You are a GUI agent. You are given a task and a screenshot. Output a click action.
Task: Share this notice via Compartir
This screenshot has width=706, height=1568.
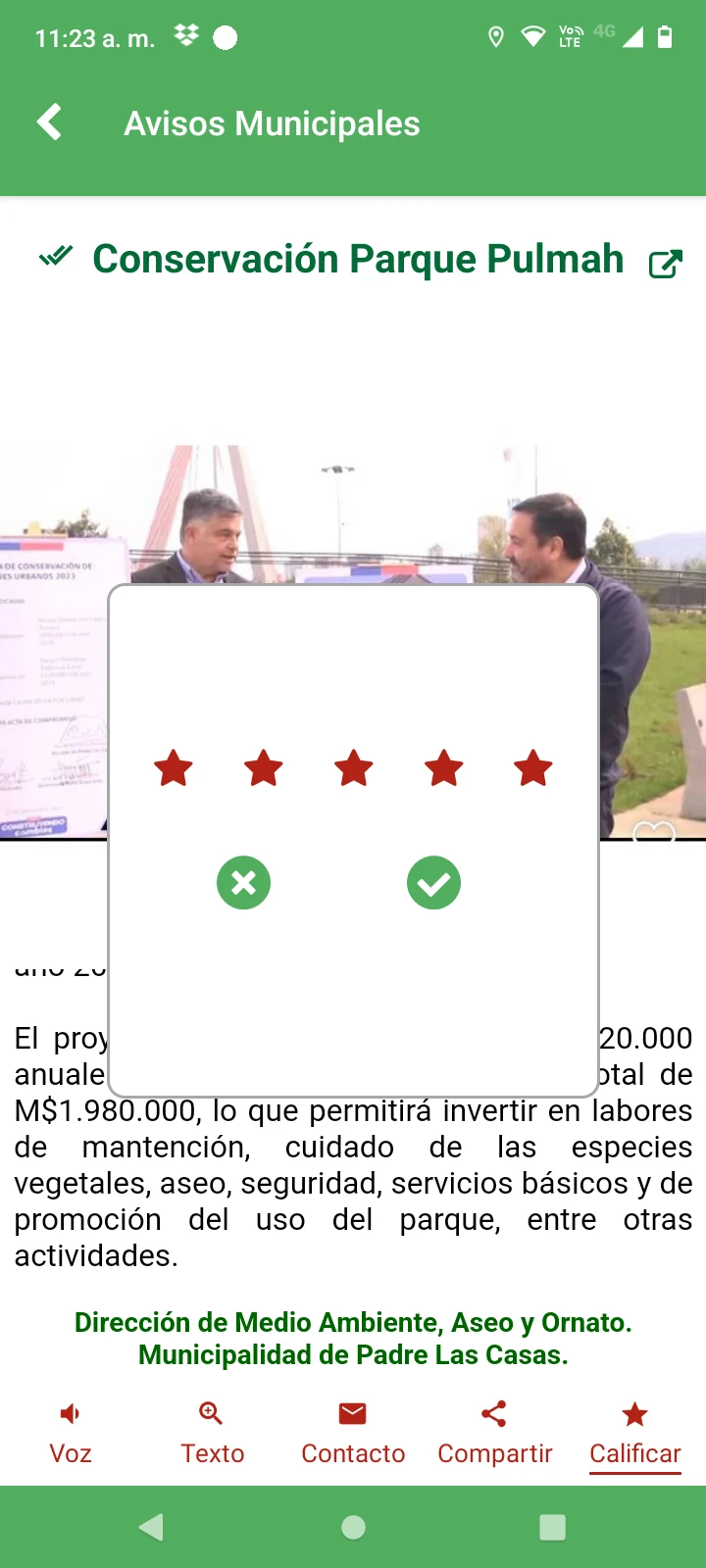(494, 1432)
